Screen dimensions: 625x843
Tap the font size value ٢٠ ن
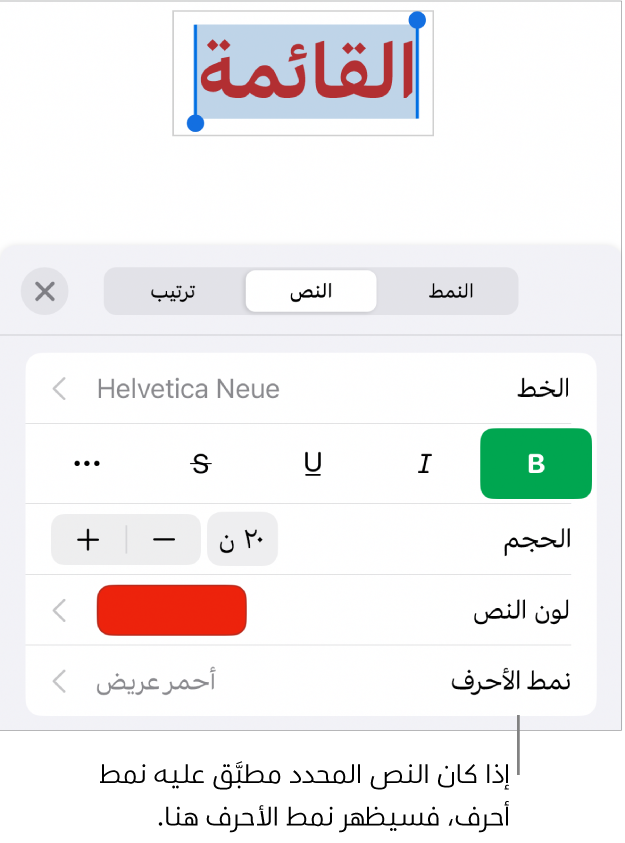242,539
